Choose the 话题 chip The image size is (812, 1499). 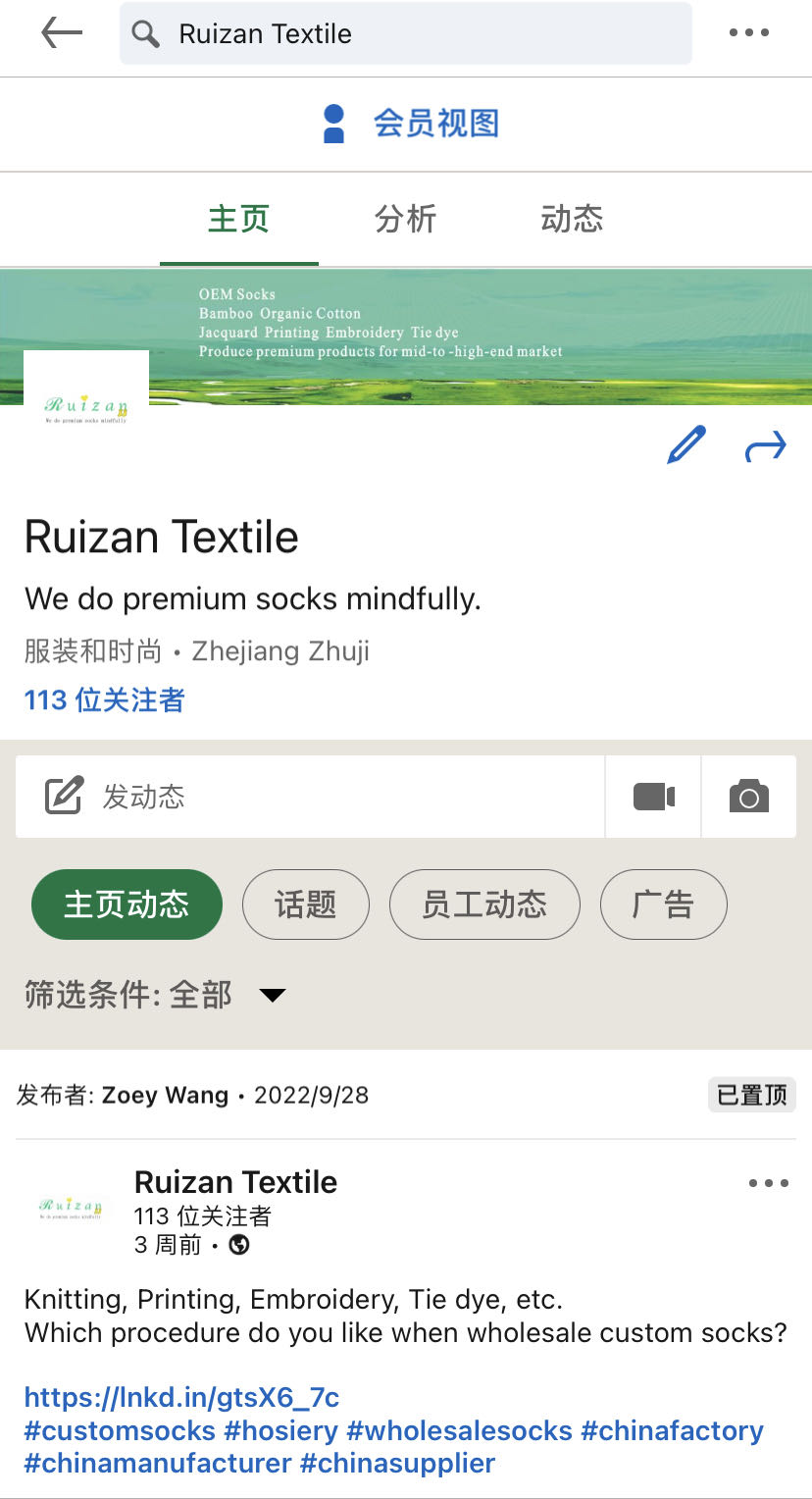306,905
